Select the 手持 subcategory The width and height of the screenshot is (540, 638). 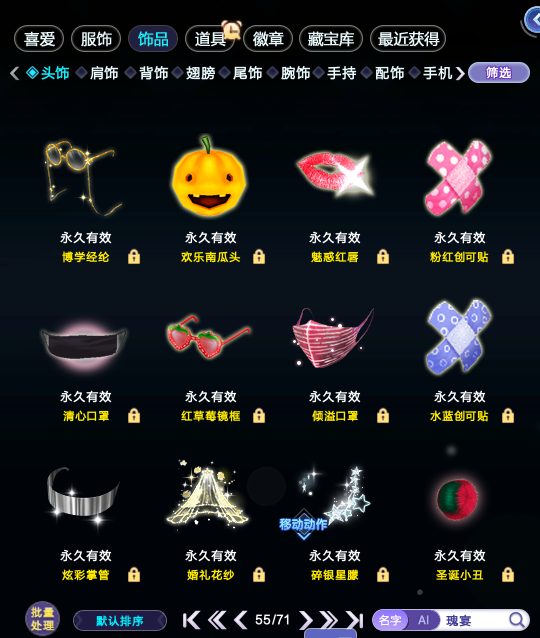pos(341,73)
